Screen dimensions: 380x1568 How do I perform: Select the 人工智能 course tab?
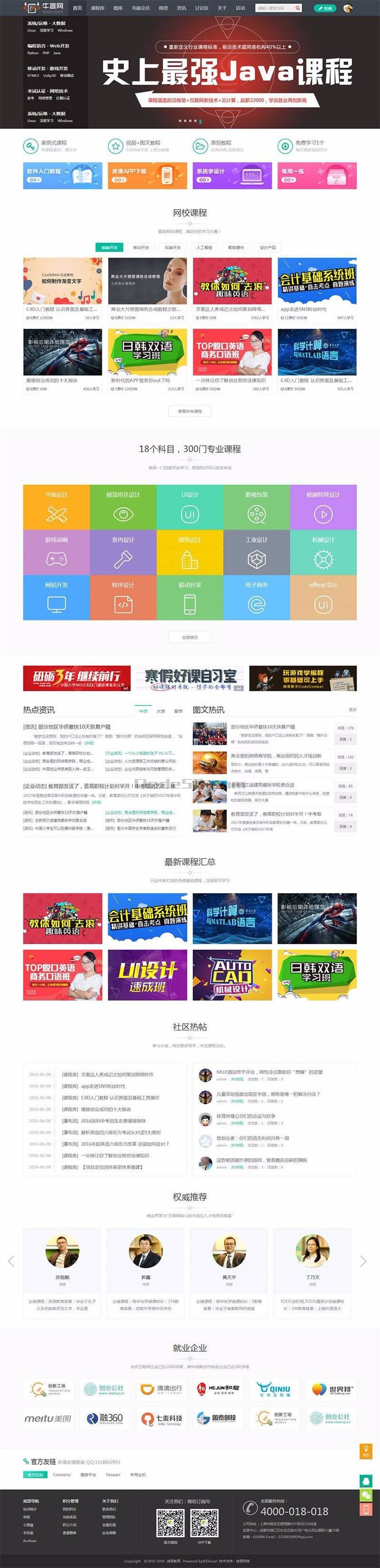click(x=204, y=248)
